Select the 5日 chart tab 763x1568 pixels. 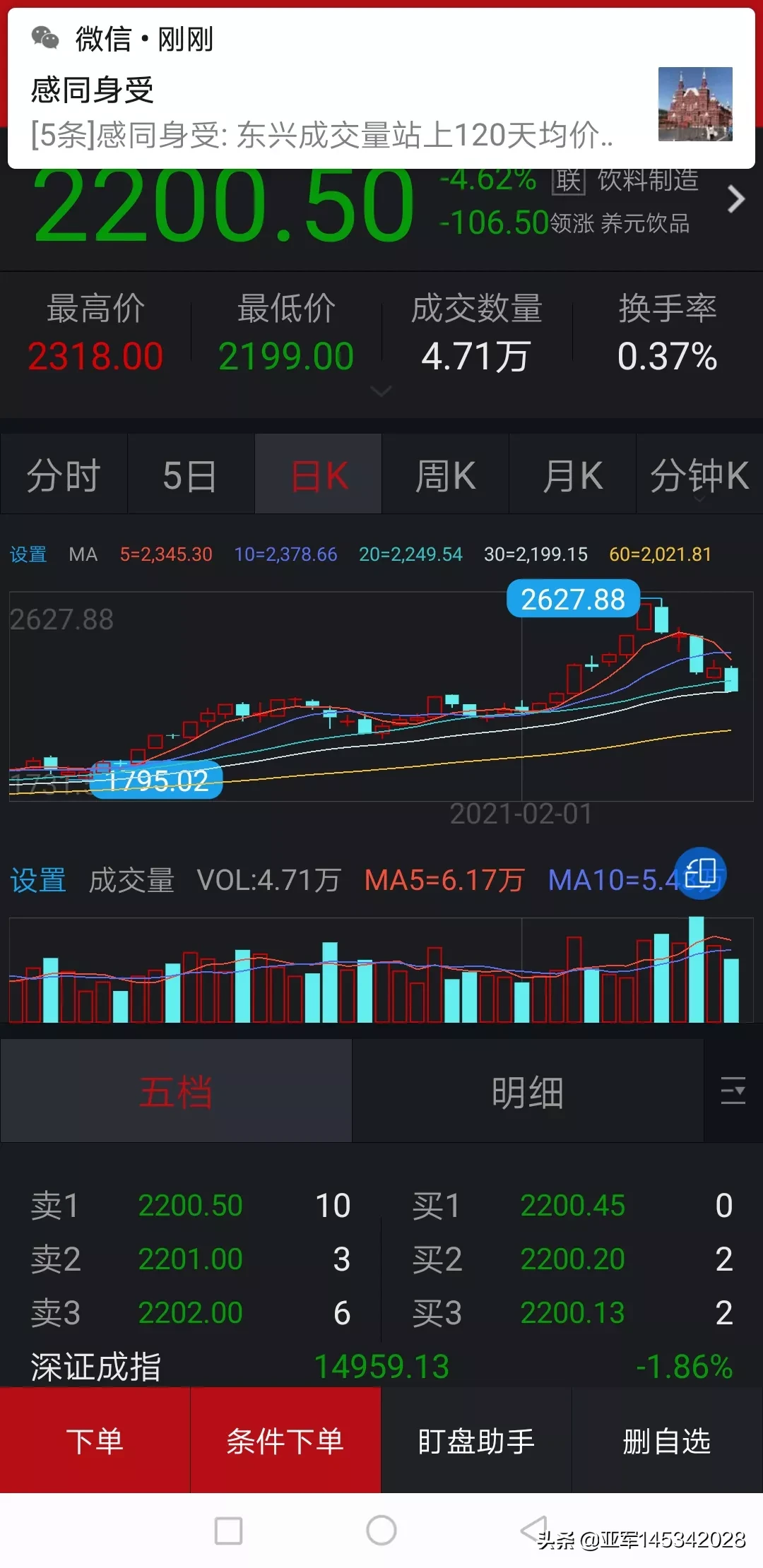point(190,475)
